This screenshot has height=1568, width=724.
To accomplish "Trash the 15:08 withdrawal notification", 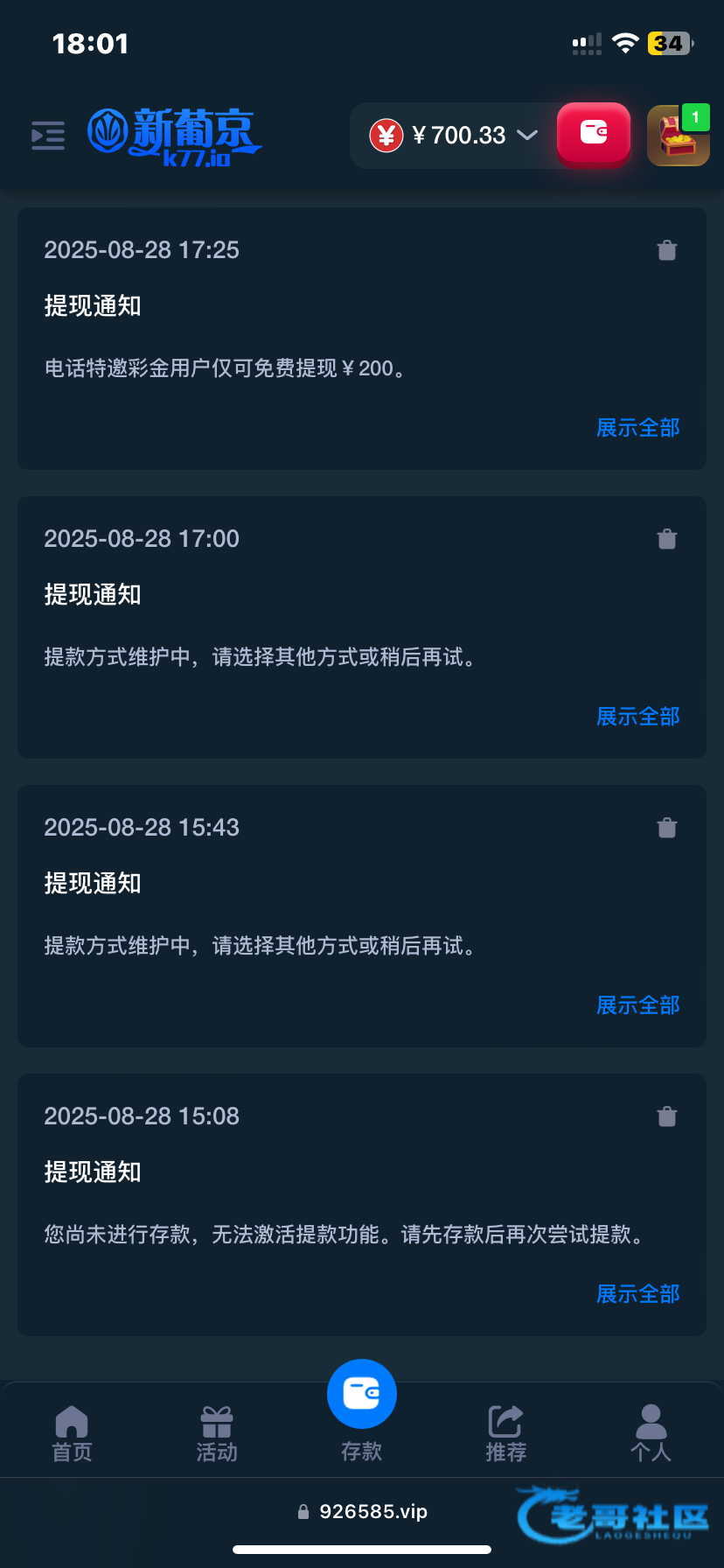I will [667, 1116].
